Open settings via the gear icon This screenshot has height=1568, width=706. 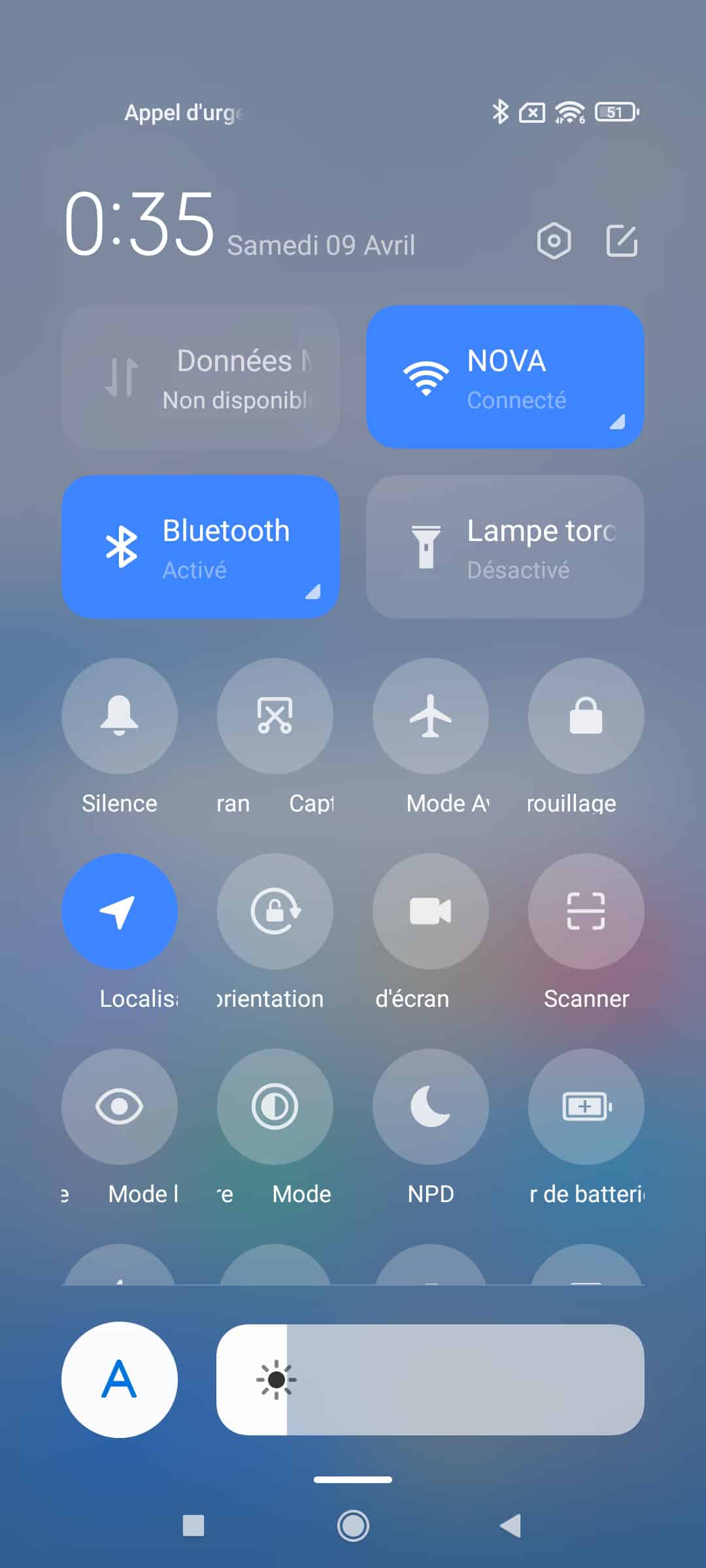tap(554, 241)
